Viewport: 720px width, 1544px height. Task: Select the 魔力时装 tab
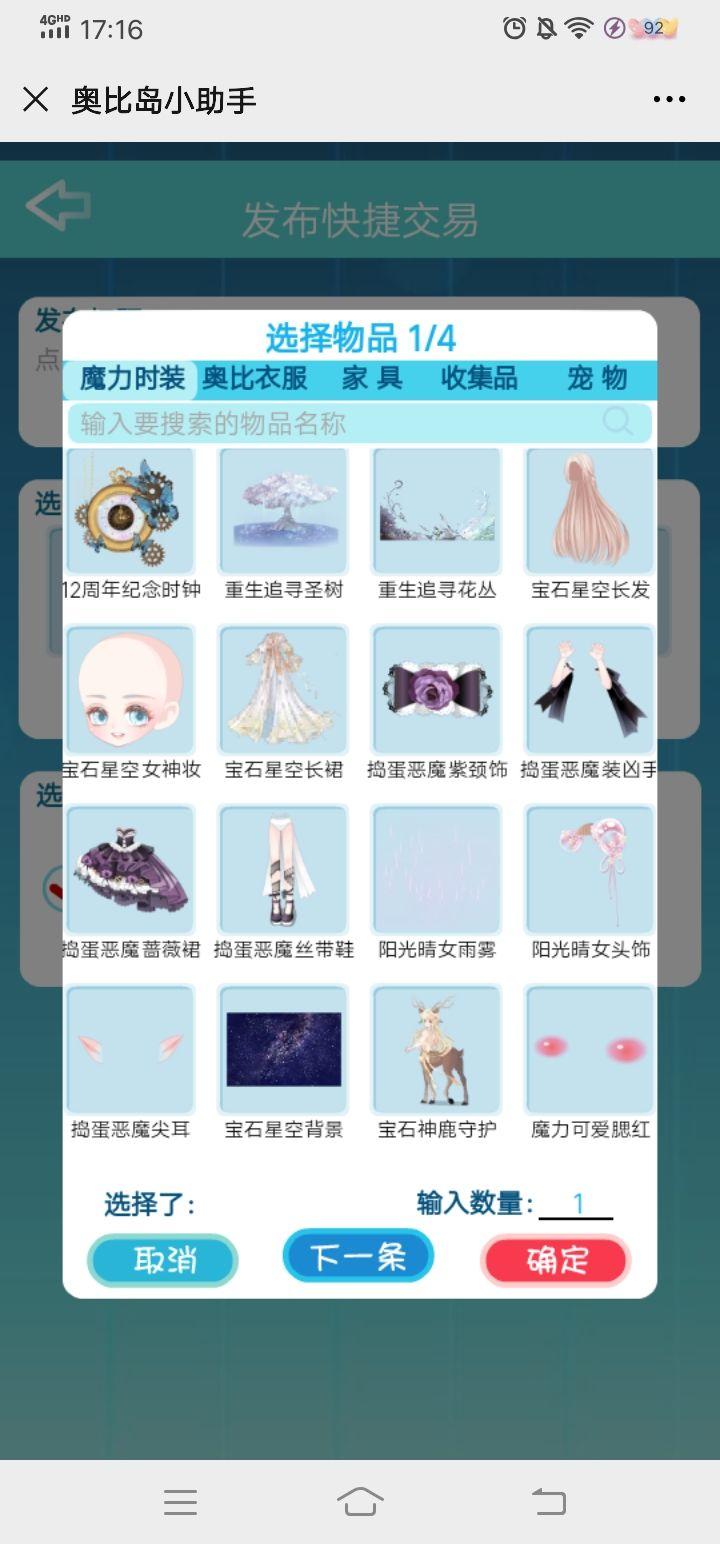(132, 378)
